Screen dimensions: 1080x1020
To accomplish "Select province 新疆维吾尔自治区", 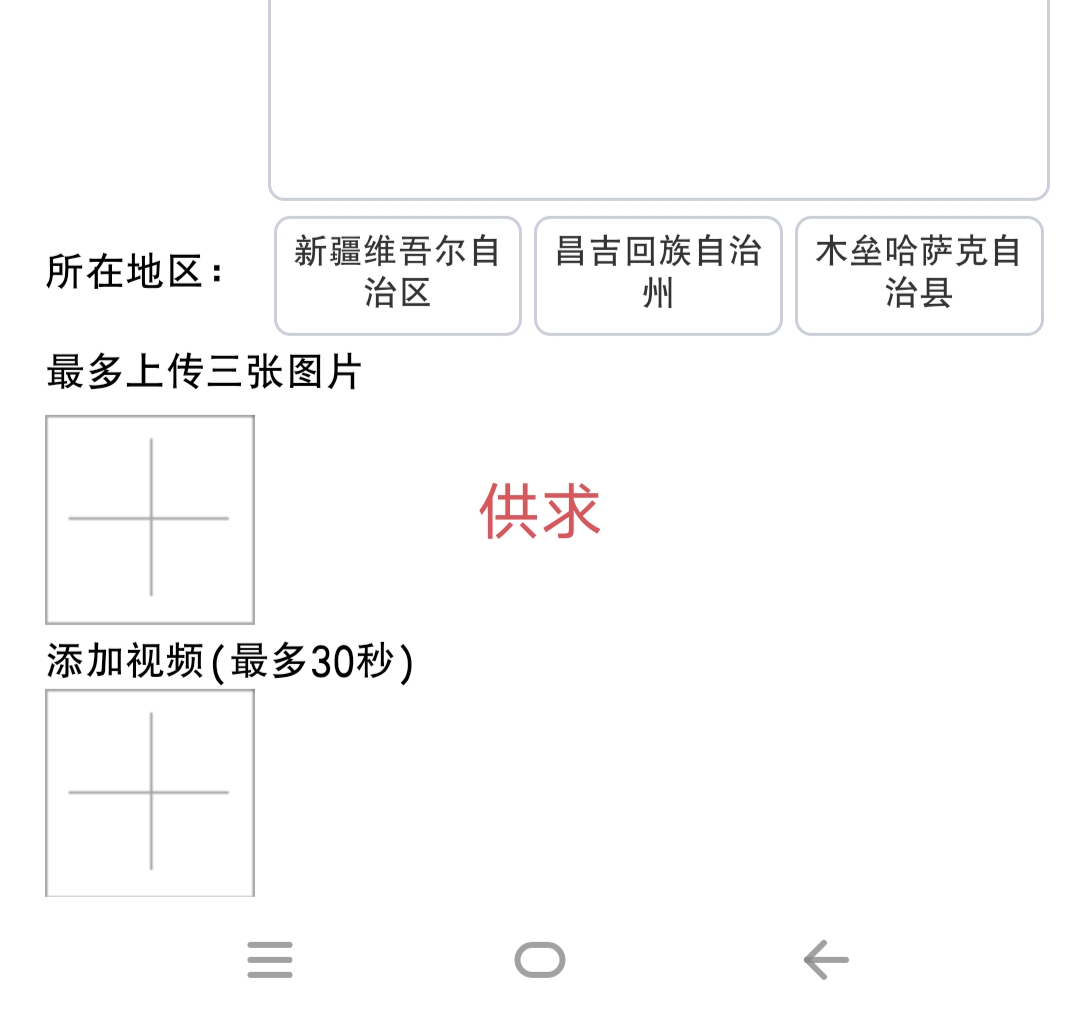I will pyautogui.click(x=398, y=275).
